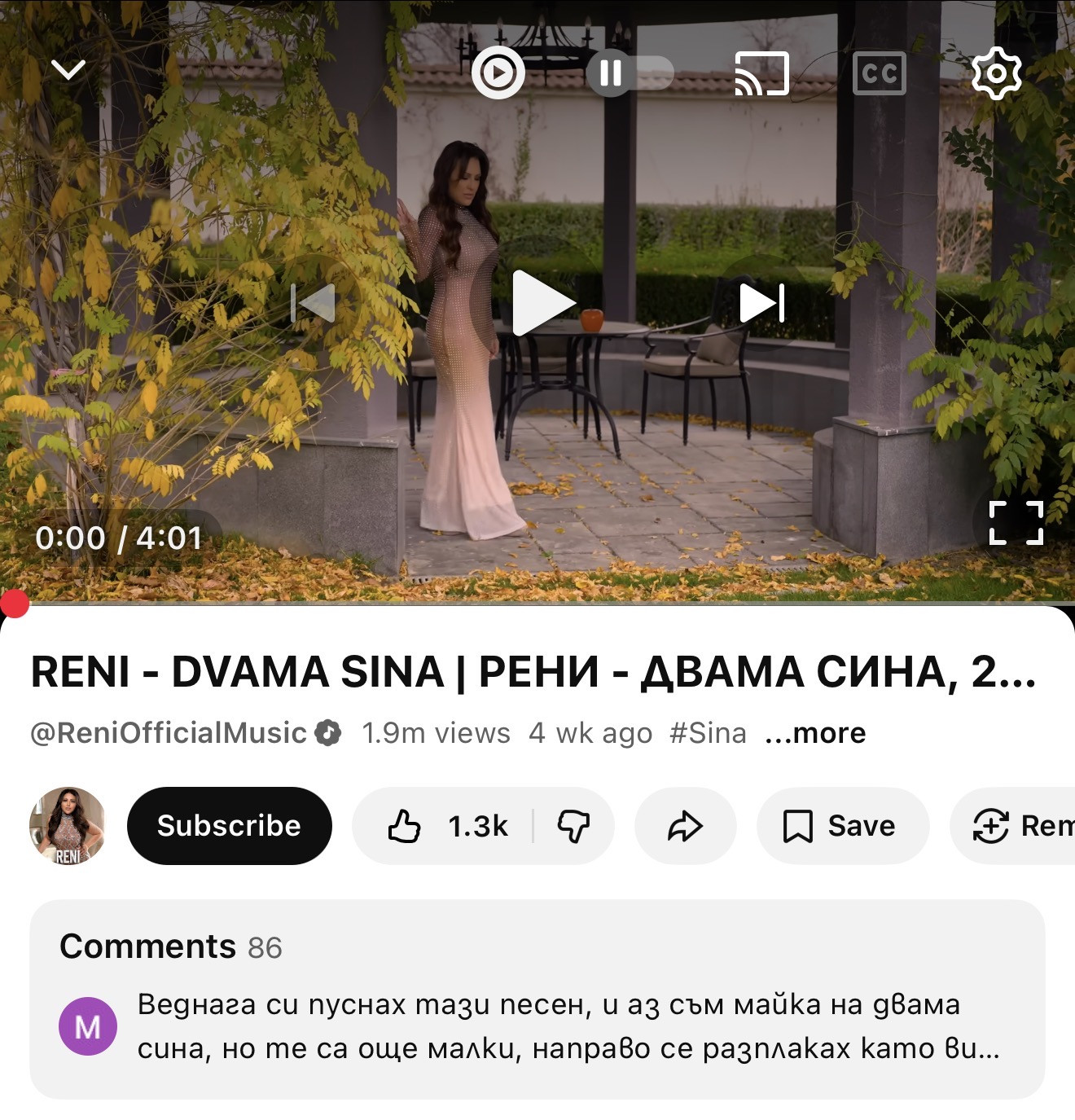Go back to the previous video
1075x1120 pixels.
tap(314, 303)
